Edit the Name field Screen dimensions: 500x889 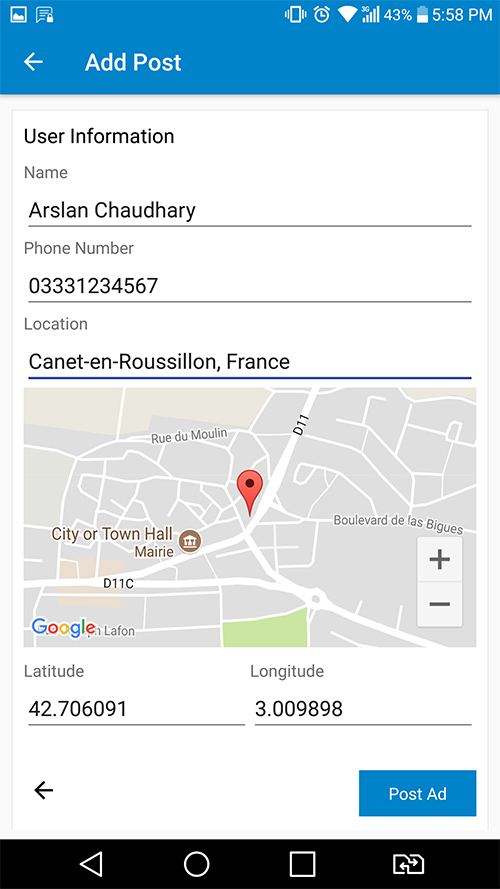(x=249, y=210)
